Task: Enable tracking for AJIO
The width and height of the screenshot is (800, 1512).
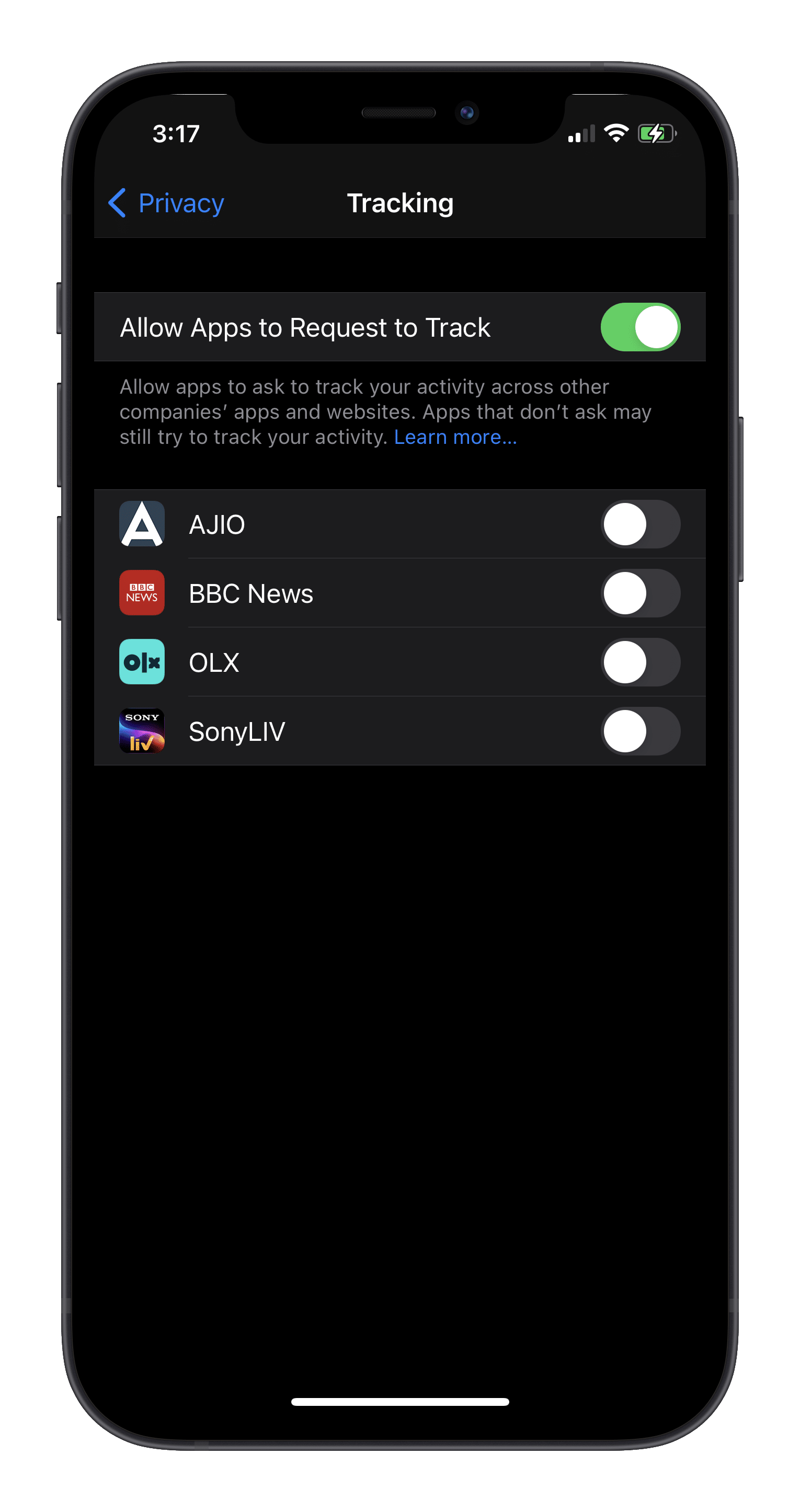Action: 640,524
